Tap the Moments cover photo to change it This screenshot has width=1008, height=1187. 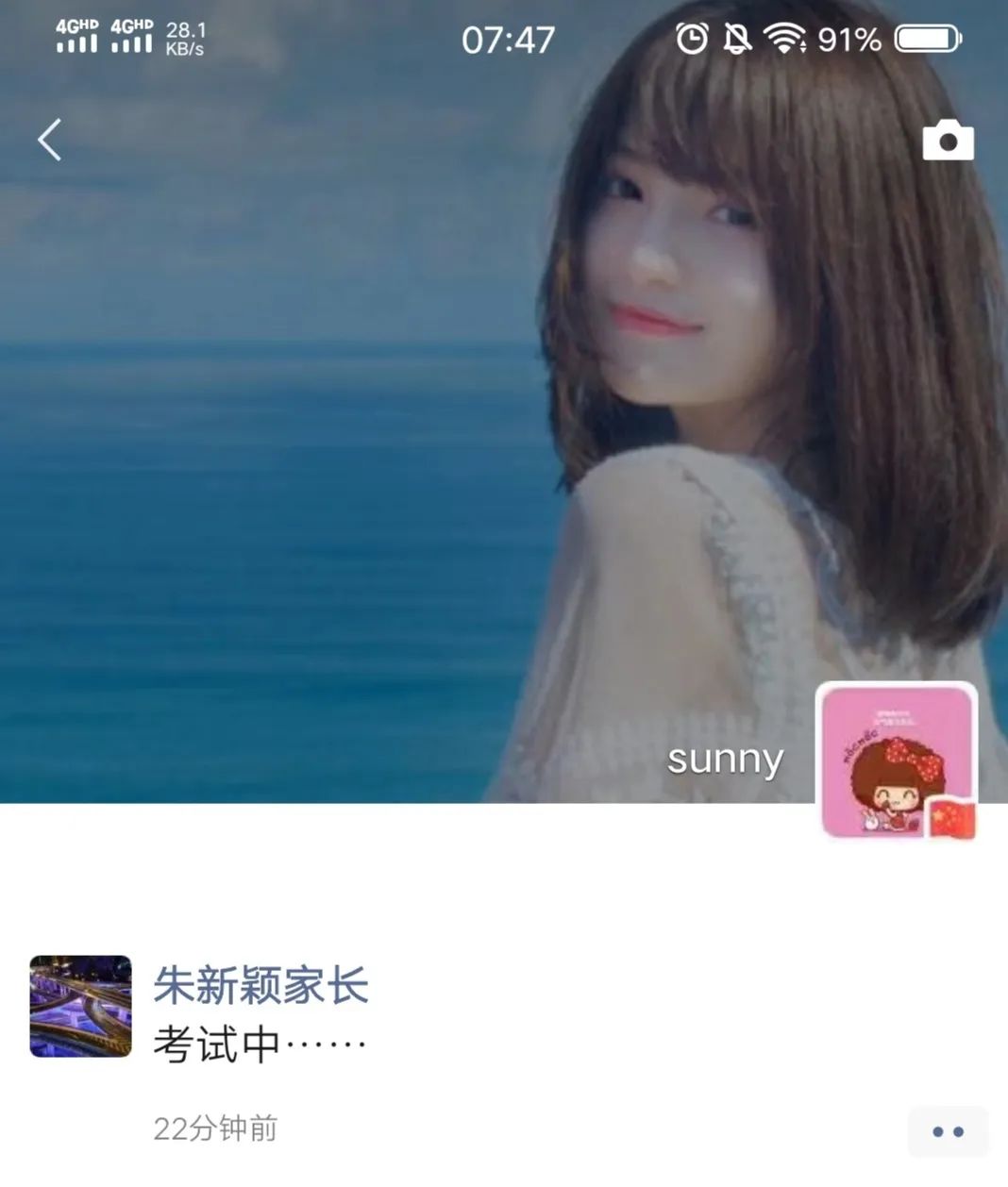coord(283,472)
